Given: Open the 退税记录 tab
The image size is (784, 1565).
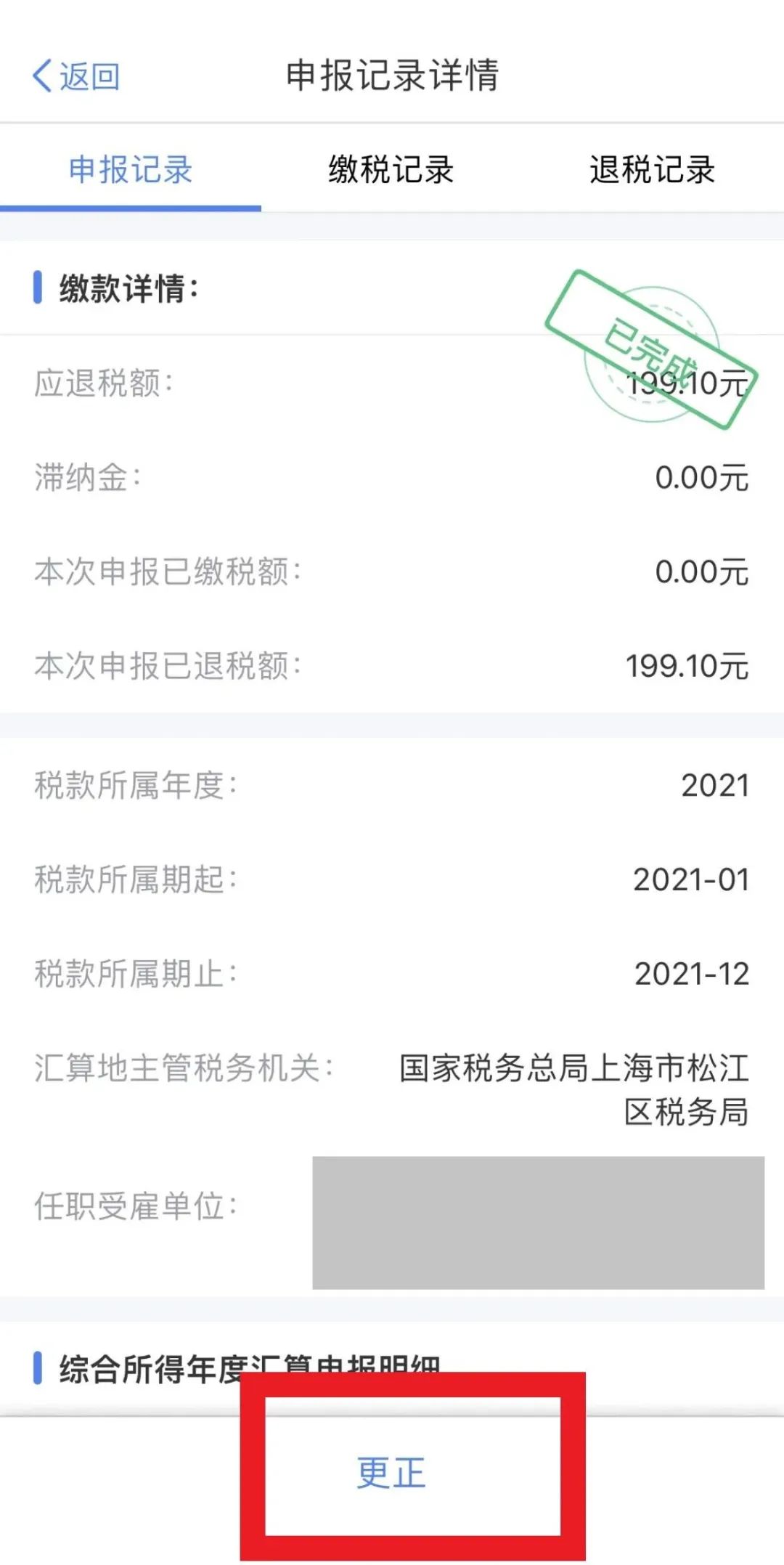Looking at the screenshot, I should click(x=653, y=170).
